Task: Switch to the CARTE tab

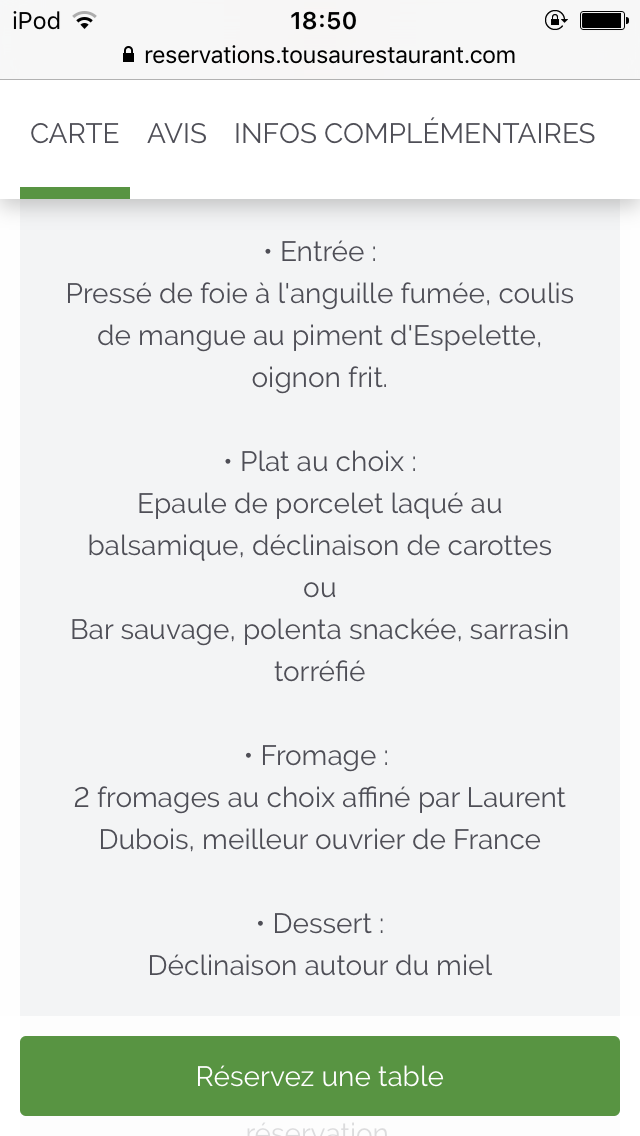Action: (75, 135)
